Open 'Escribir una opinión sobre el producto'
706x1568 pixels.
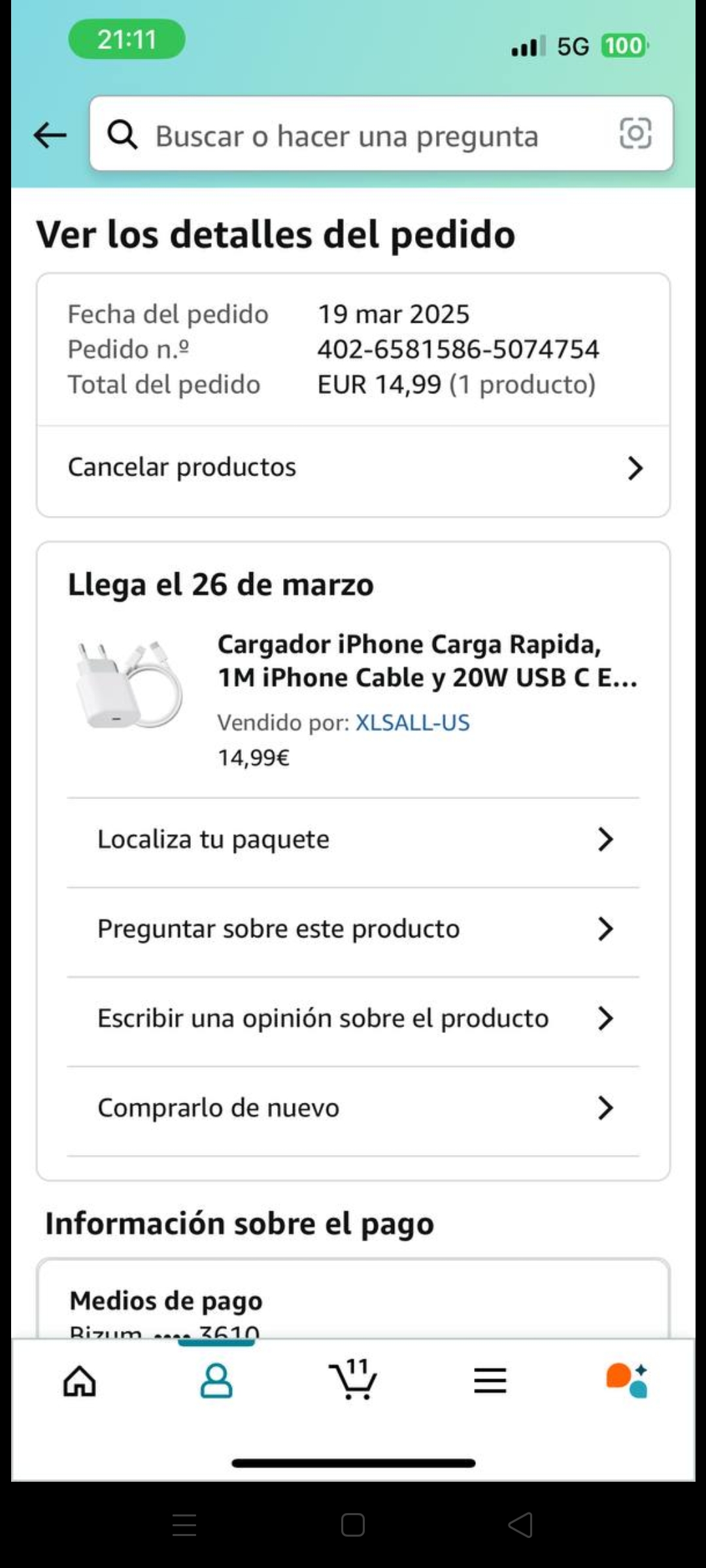click(x=353, y=1019)
